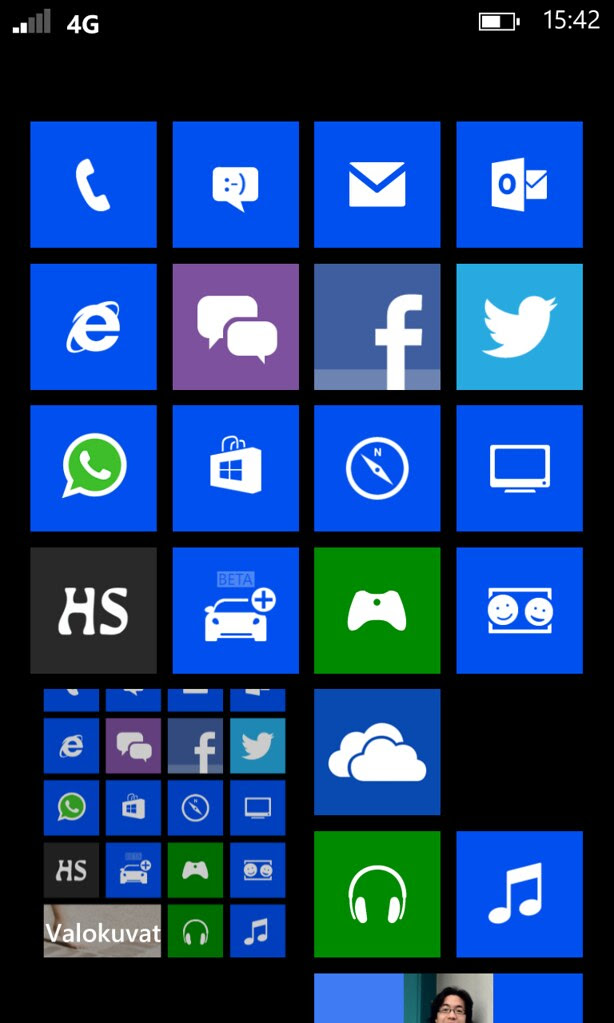The width and height of the screenshot is (614, 1023).
Task: Launch the large Facebook tile
Action: coord(377,327)
